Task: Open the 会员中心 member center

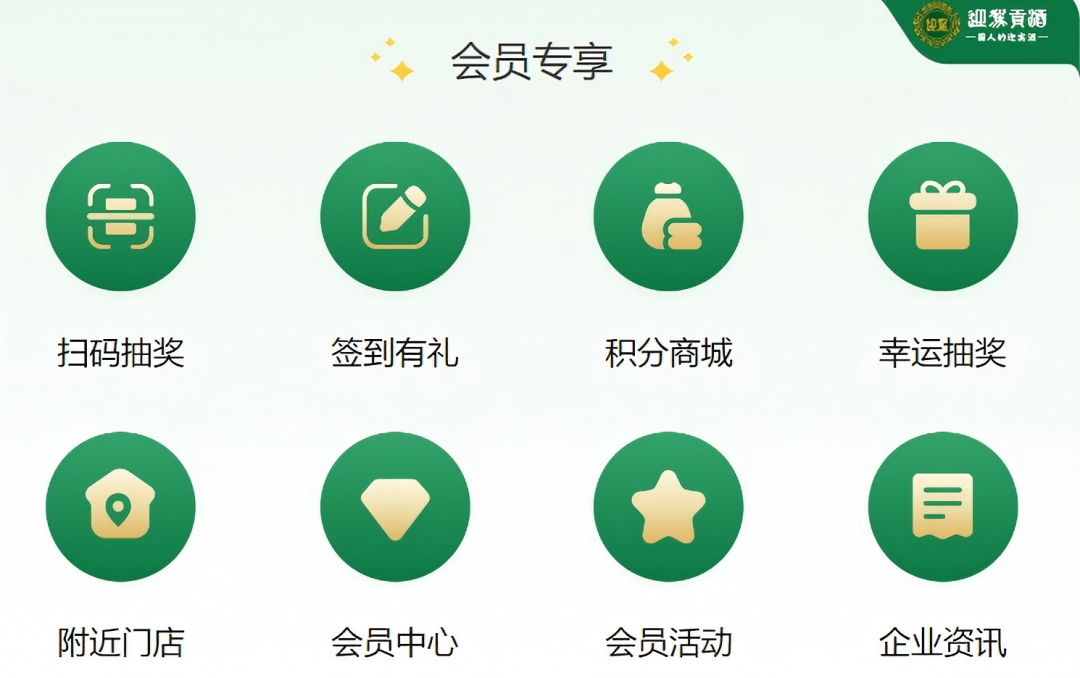Action: pos(394,506)
